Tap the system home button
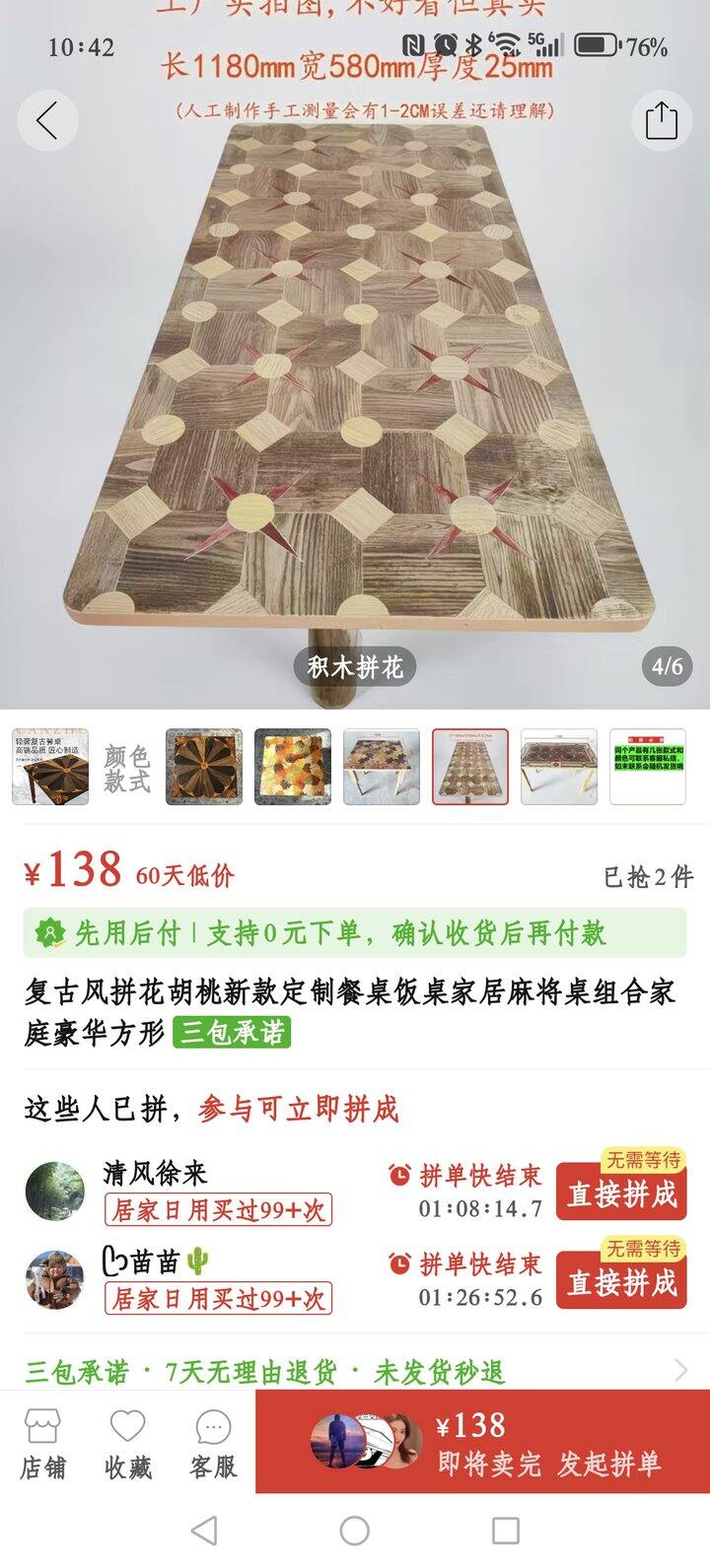This screenshot has width=710, height=1568. tap(355, 1531)
